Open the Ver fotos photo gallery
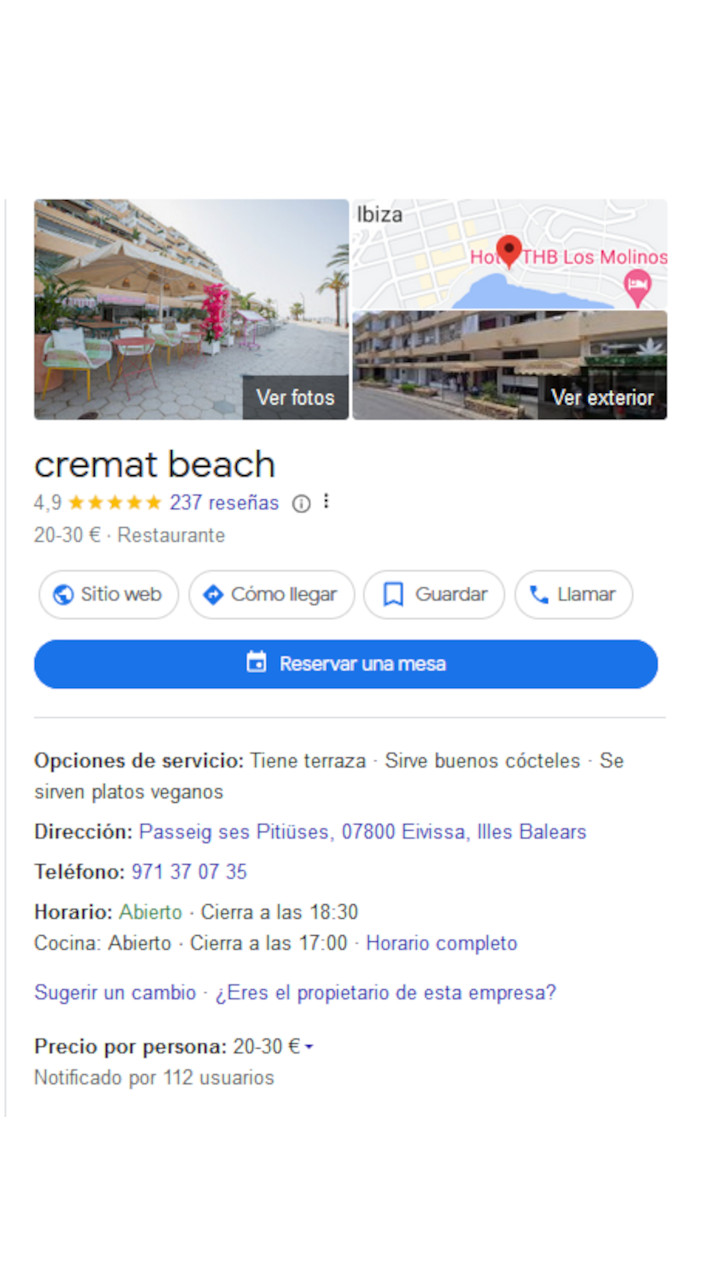 click(192, 309)
